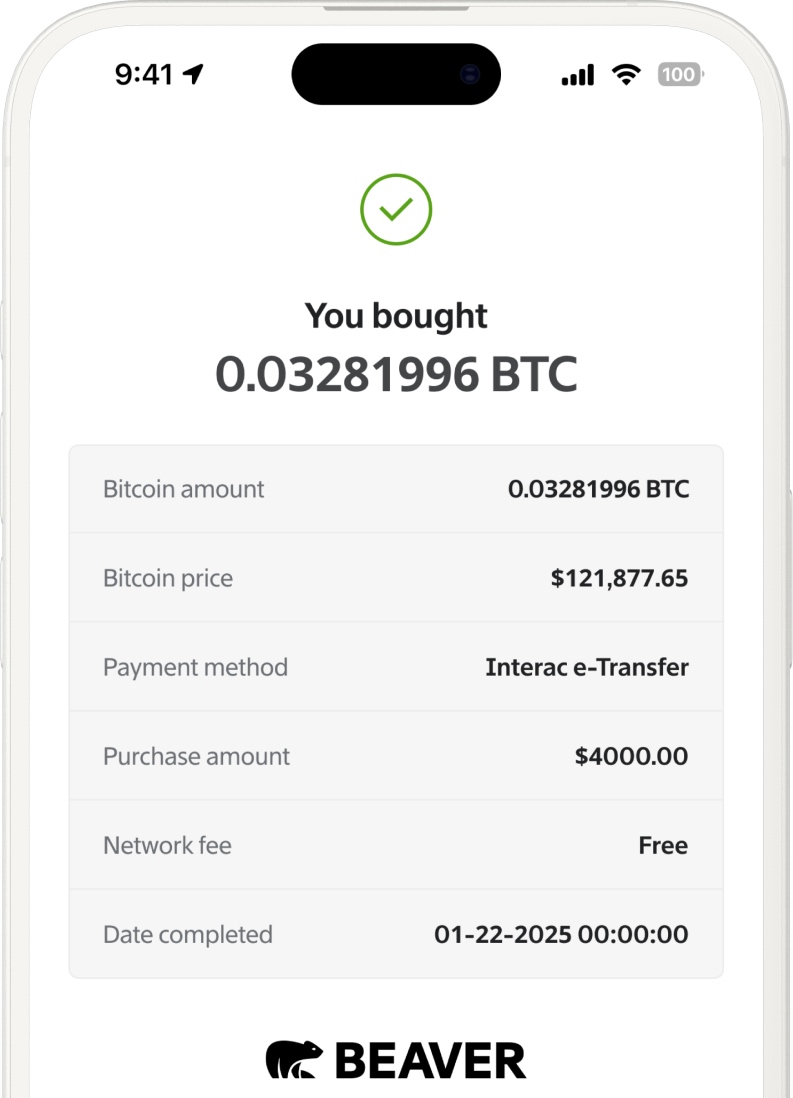Tap the Purchase amount value $4000.00

[632, 756]
